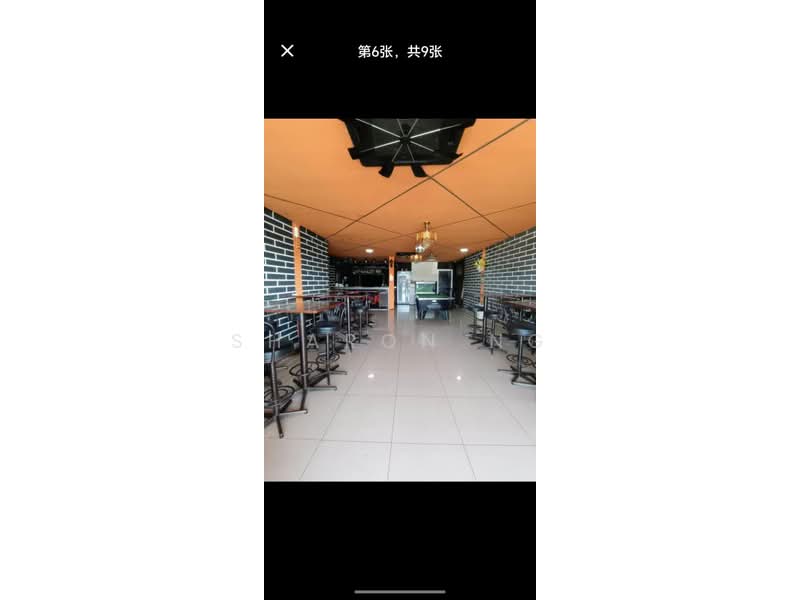
Task: Close the photo viewer
Action: tap(287, 51)
